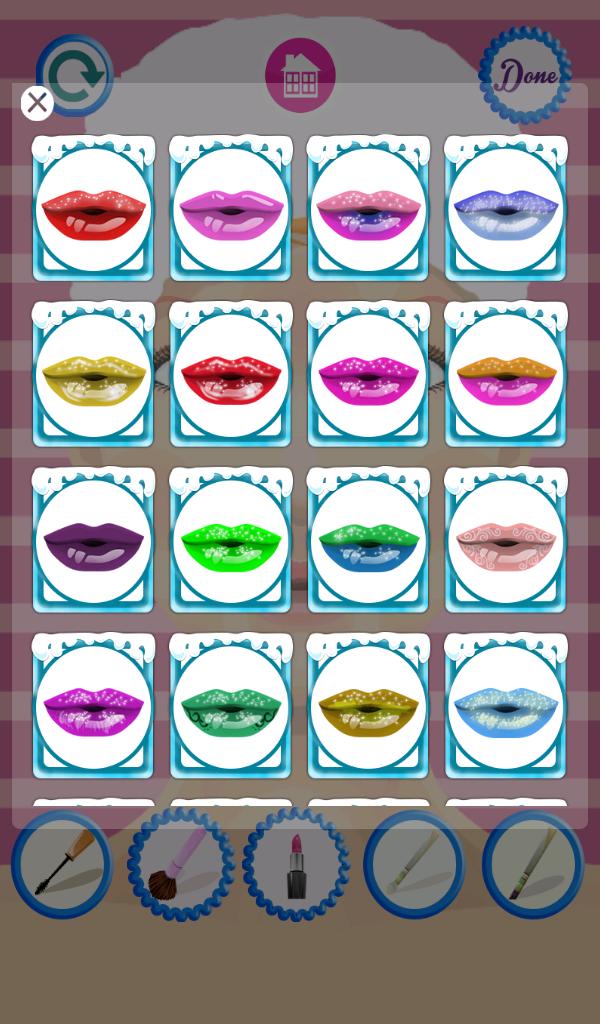The height and width of the screenshot is (1024, 600).
Task: Choose the purple-tipped eyeshadow brush tool
Action: point(532,864)
